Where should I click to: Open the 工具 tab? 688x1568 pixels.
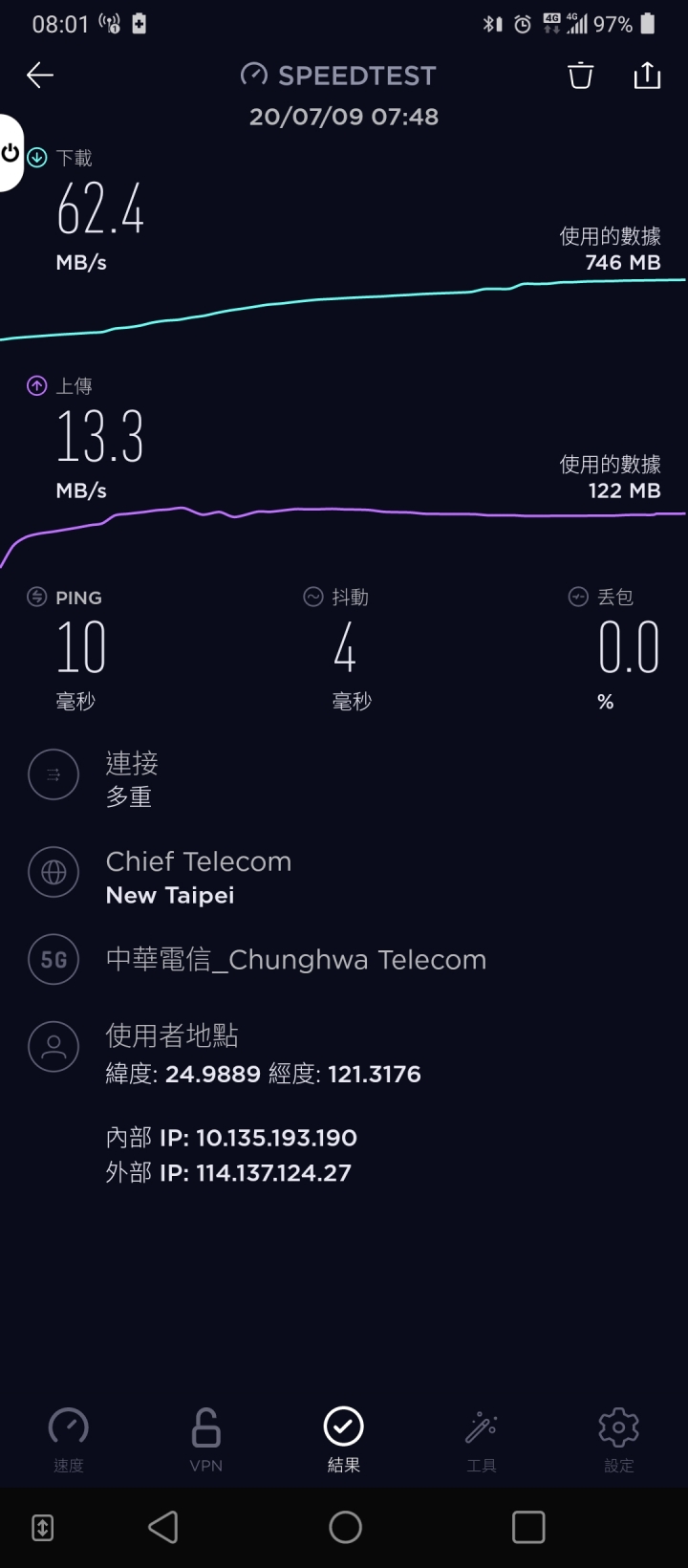pyautogui.click(x=482, y=1440)
